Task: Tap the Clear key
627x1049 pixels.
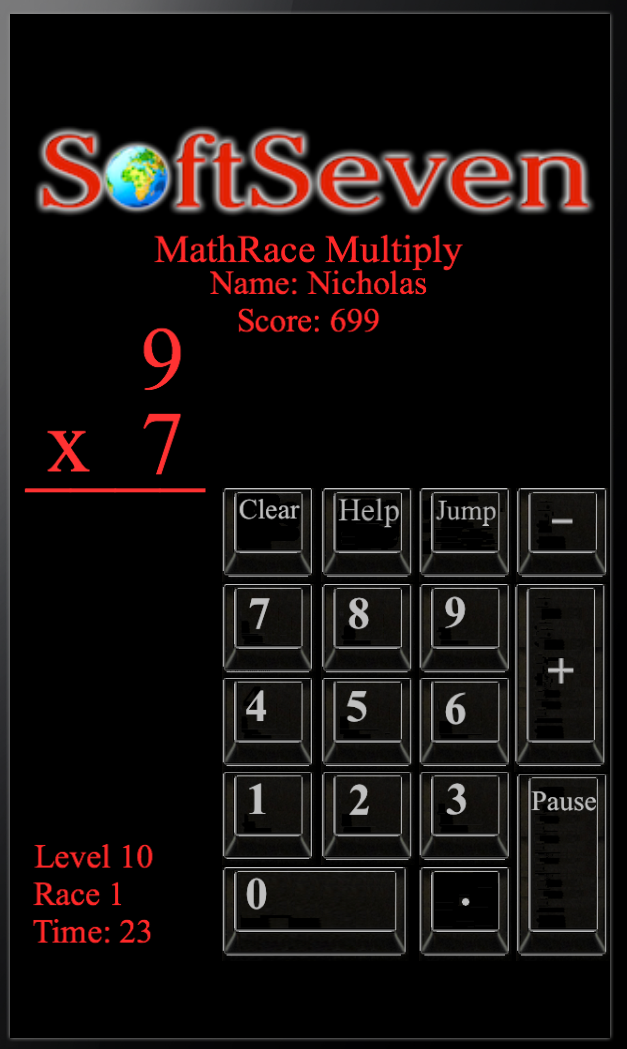Action: coord(267,530)
